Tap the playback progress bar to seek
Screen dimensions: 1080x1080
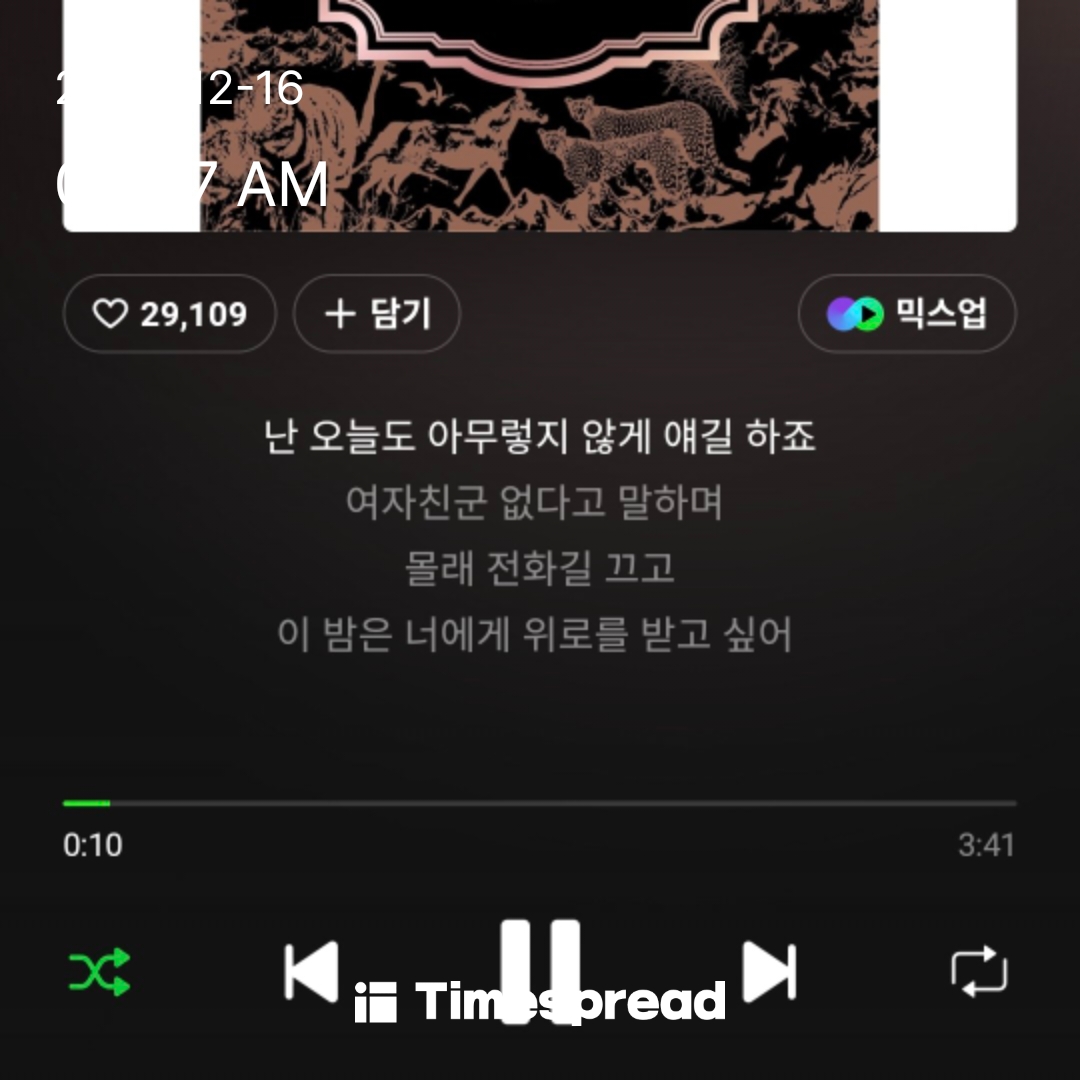(x=540, y=803)
